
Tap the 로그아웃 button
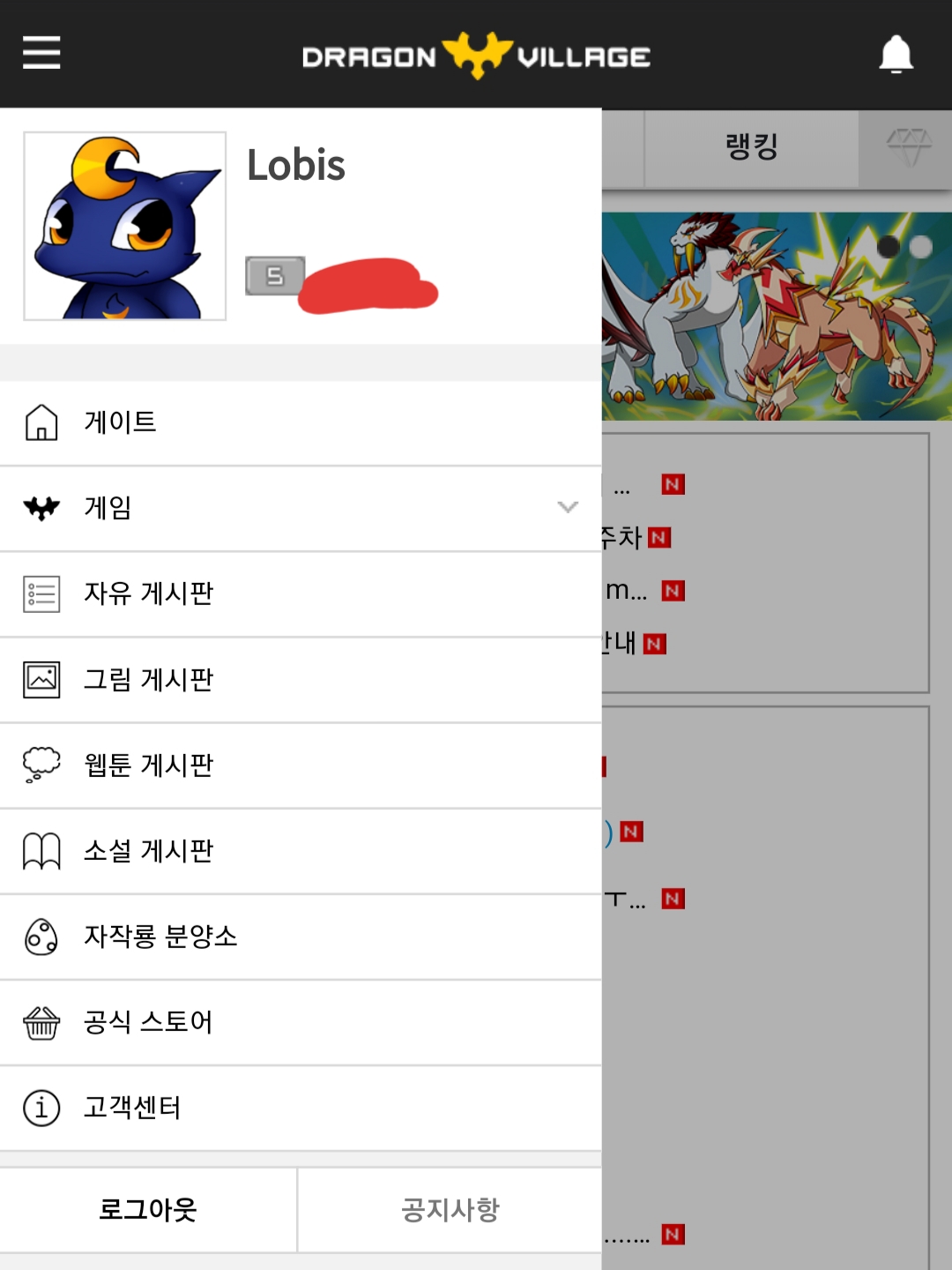coord(148,1209)
